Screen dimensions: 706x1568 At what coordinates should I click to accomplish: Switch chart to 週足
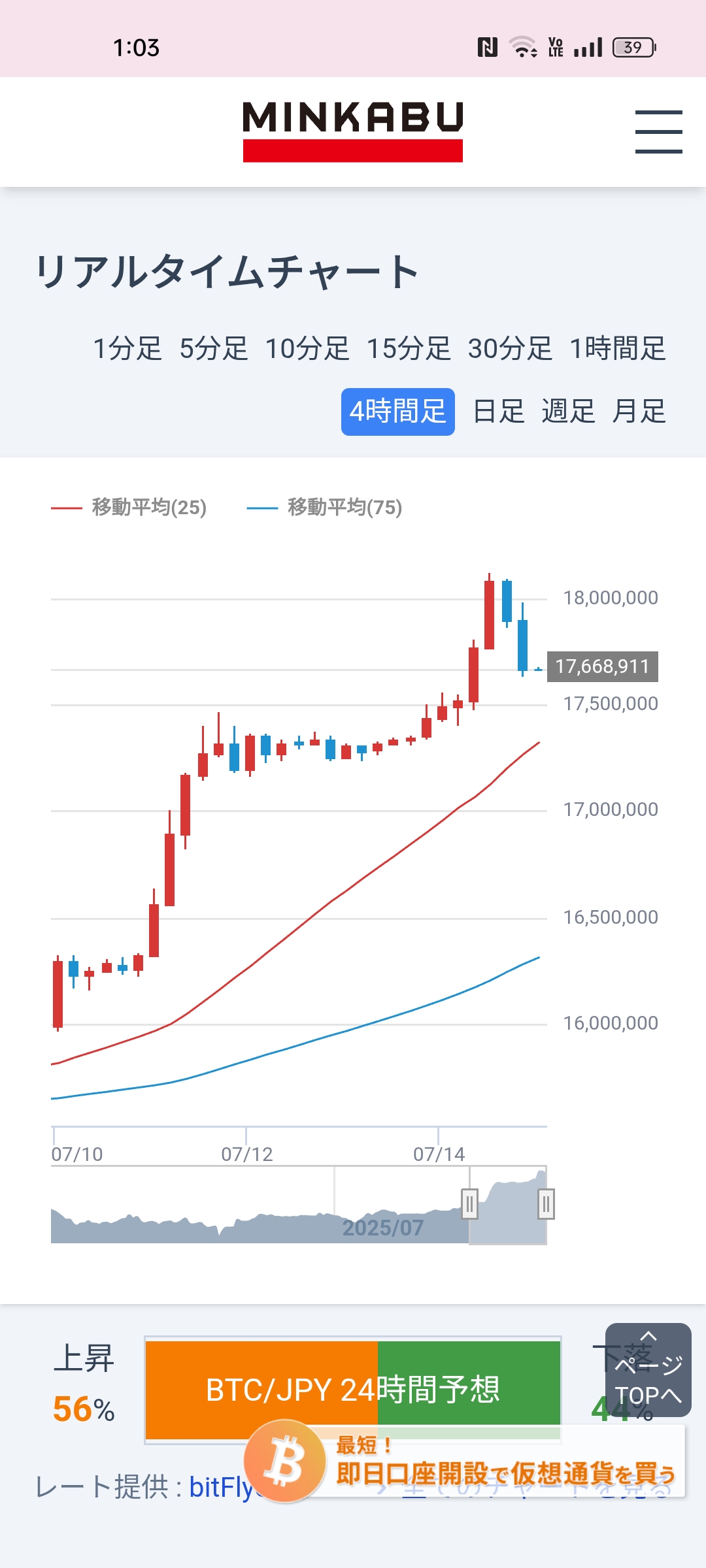tap(568, 412)
